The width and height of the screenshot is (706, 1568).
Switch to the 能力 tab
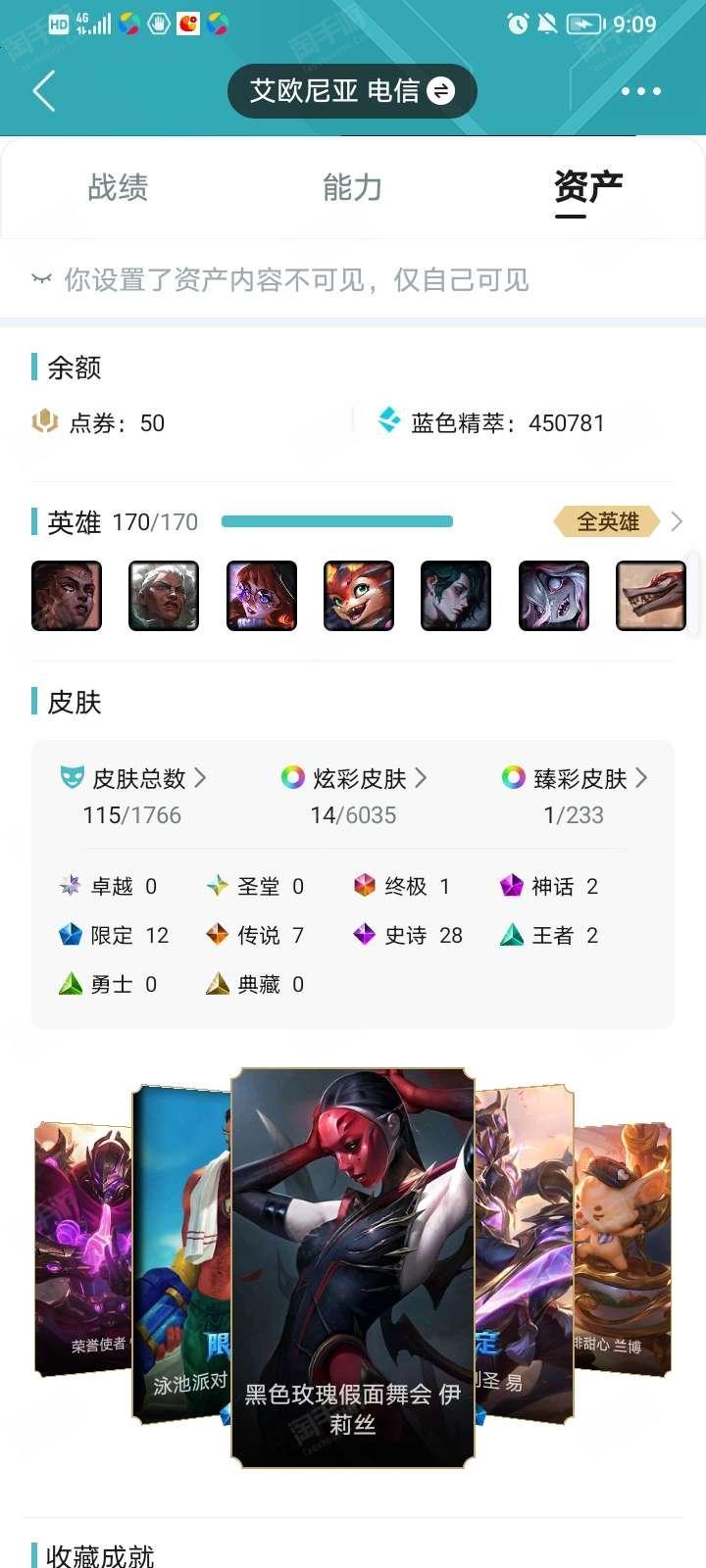pyautogui.click(x=352, y=187)
